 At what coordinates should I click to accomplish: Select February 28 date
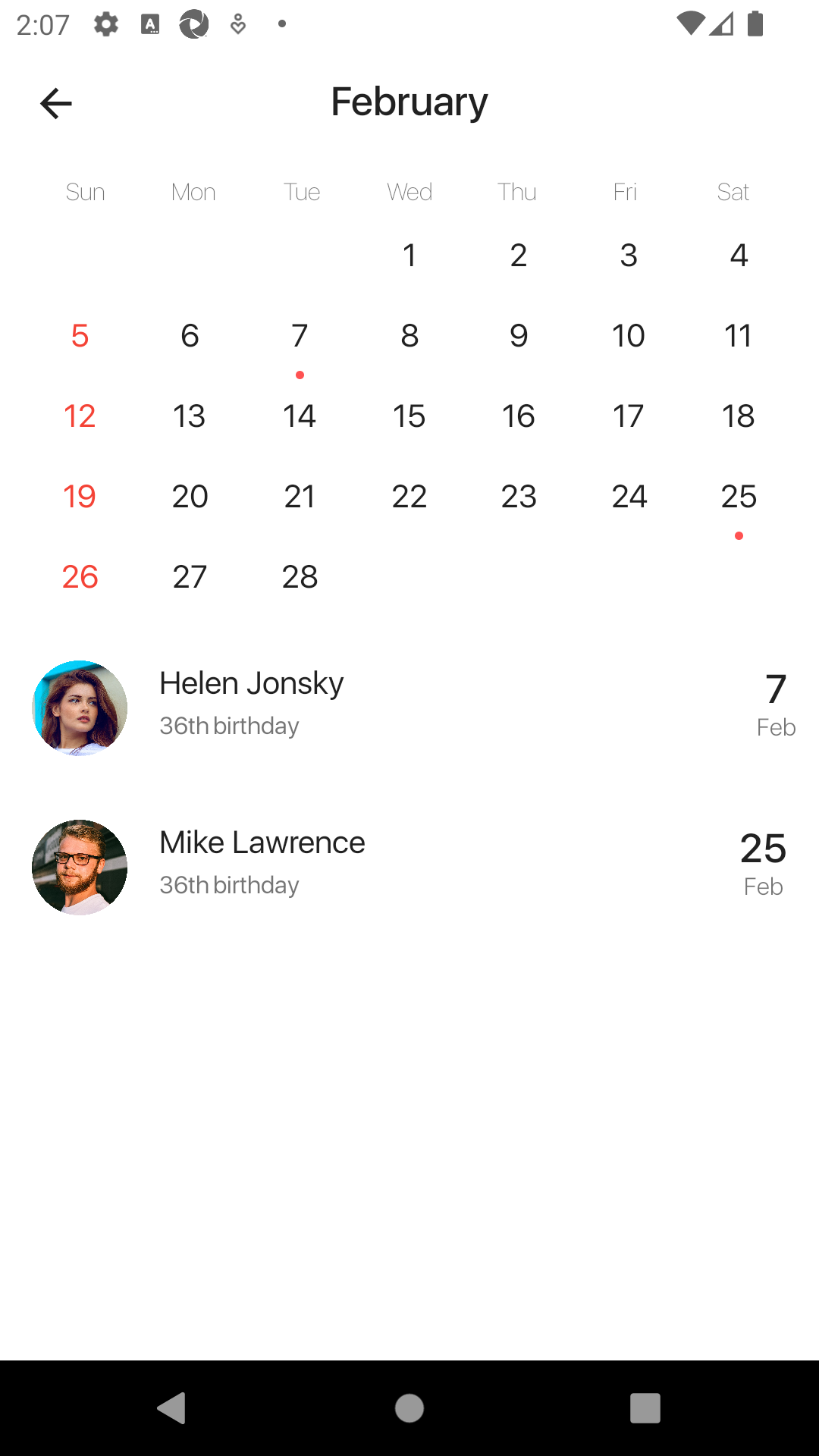click(x=300, y=577)
